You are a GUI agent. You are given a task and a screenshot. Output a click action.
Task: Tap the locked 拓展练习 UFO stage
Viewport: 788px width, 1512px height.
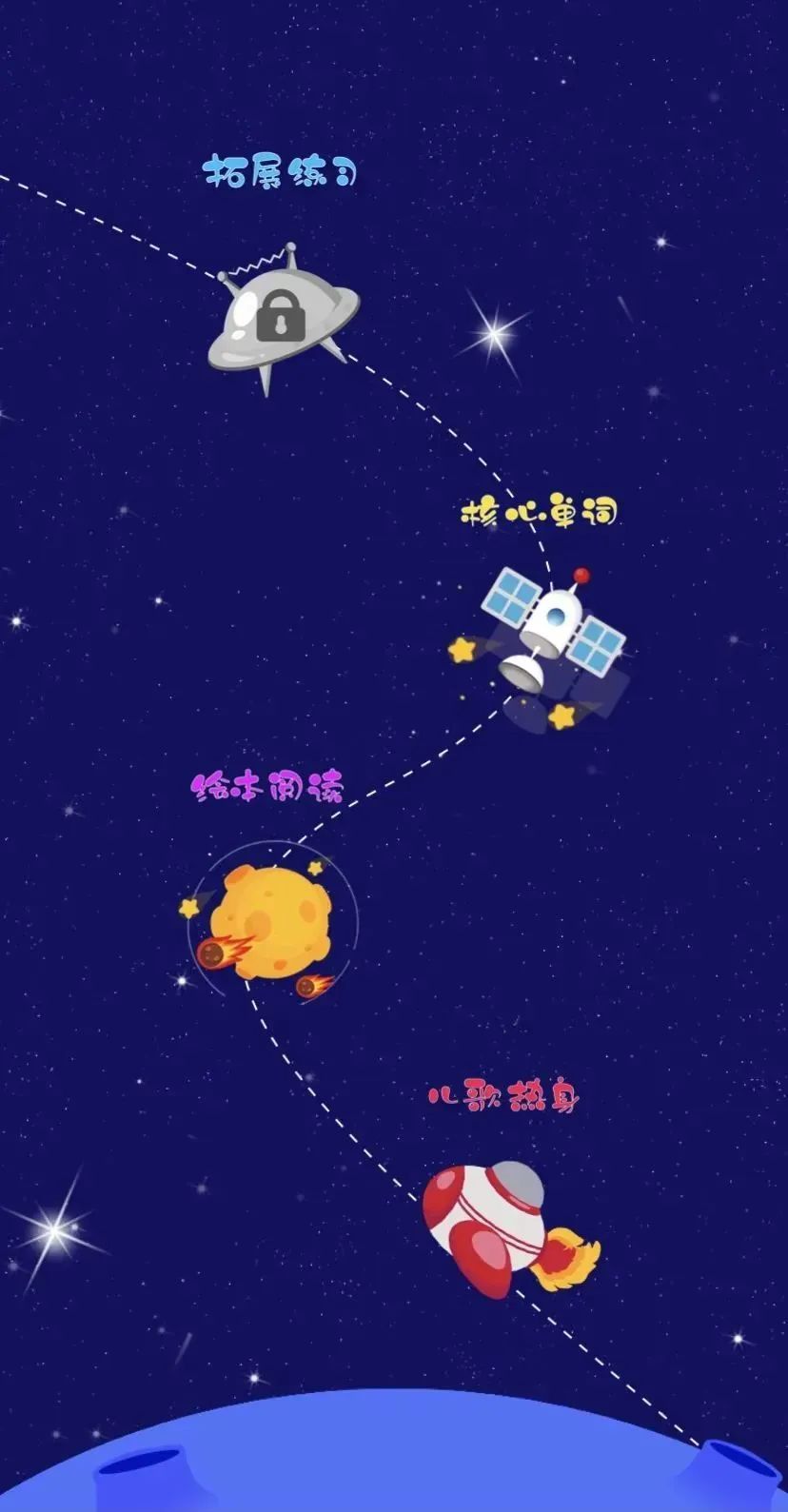point(281,319)
